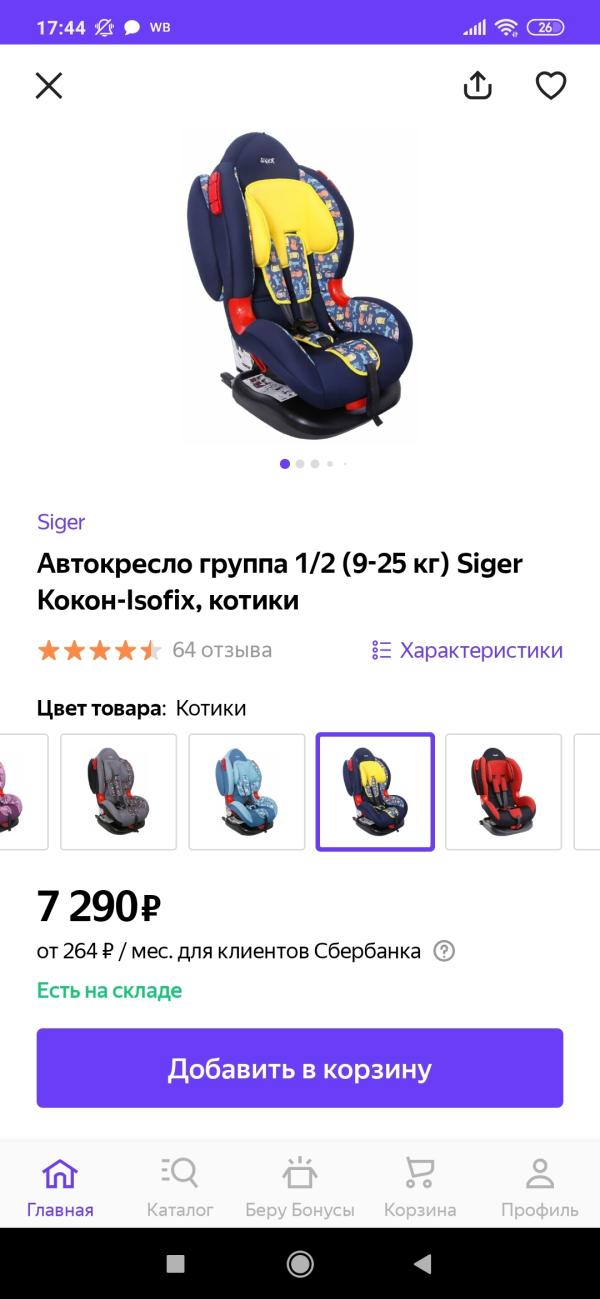Open the Корзина tab
The width and height of the screenshot is (600, 1299).
[420, 1187]
